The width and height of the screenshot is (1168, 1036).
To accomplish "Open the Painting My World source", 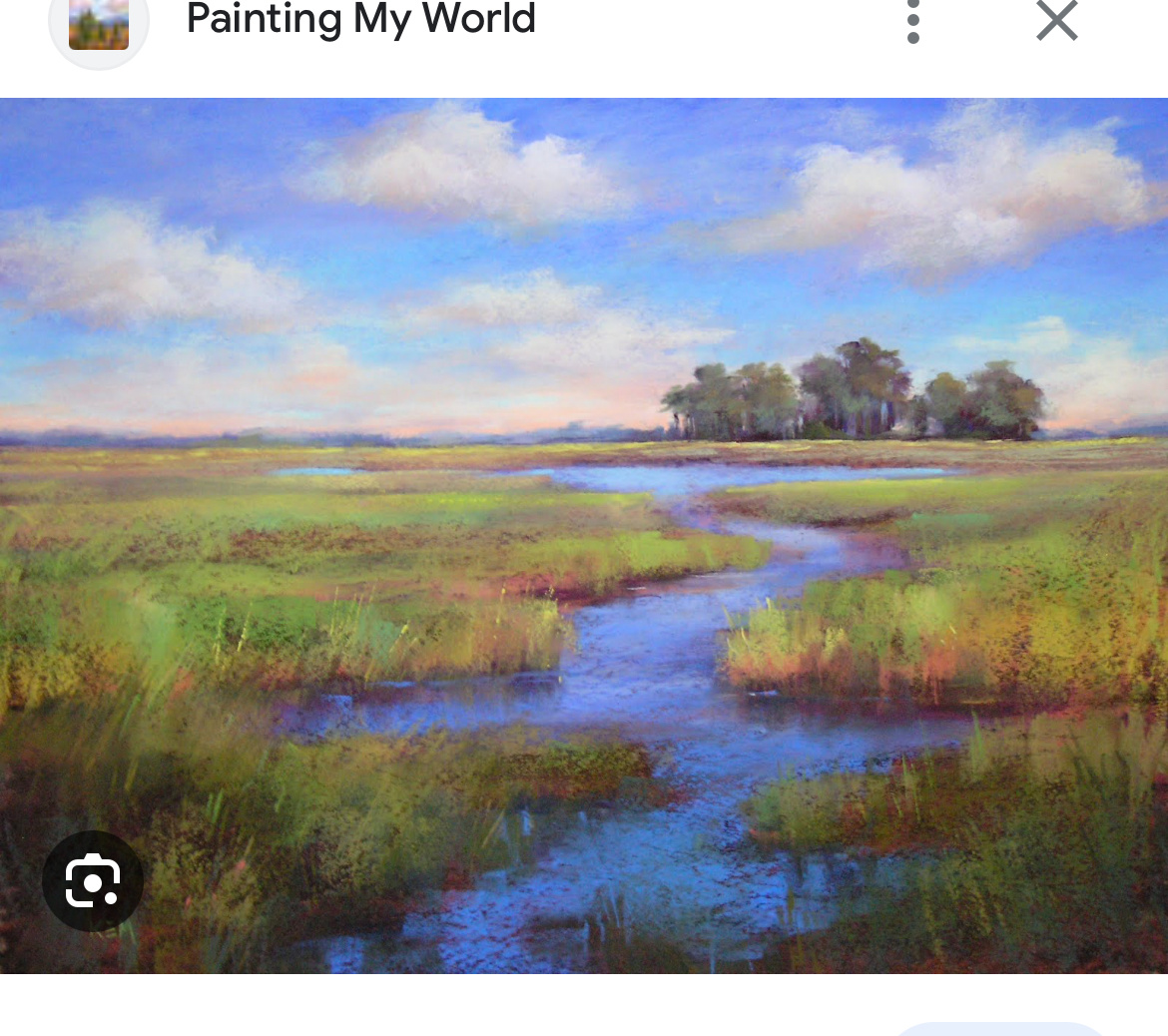I will pos(360,19).
